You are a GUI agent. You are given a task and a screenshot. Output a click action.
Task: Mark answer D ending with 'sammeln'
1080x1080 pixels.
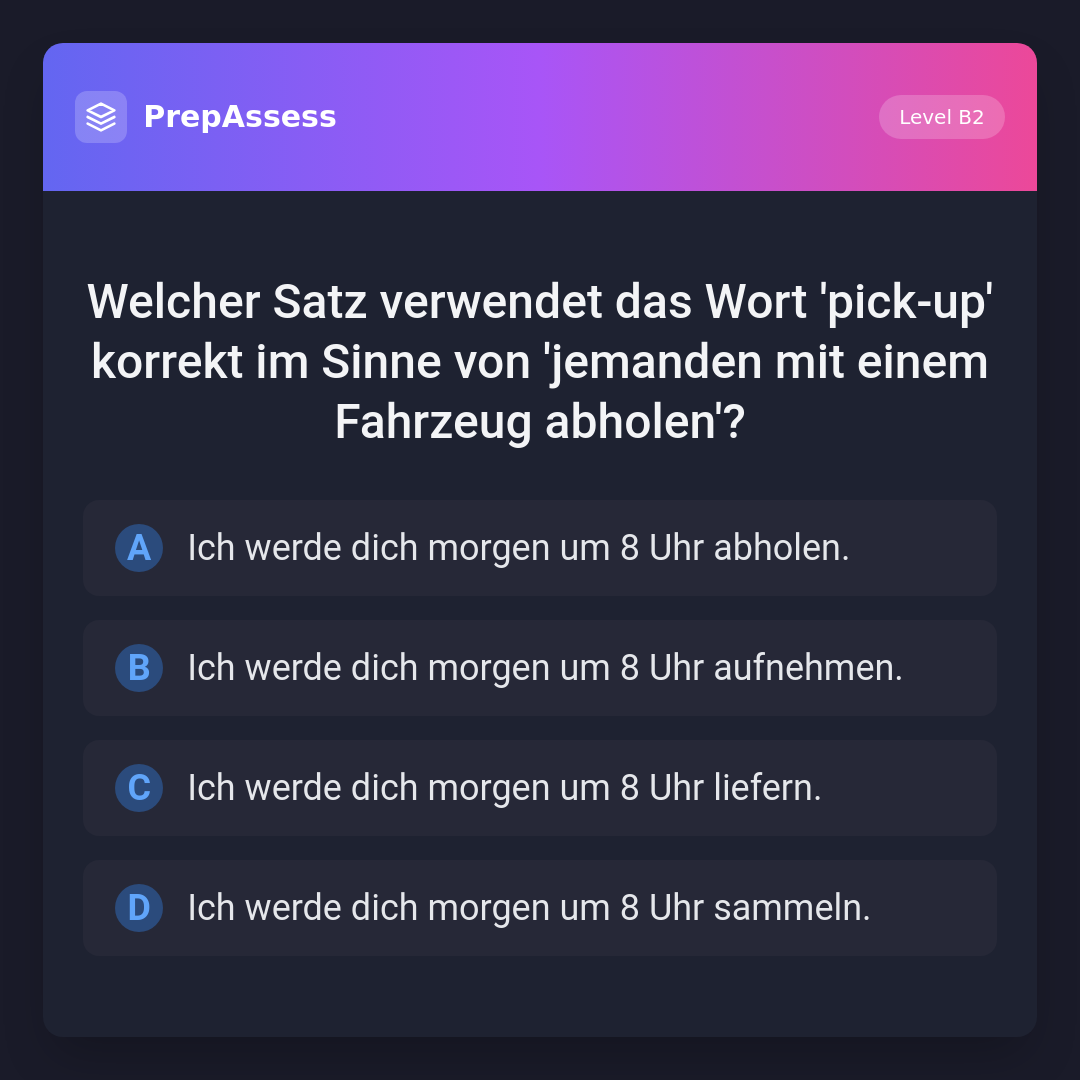pyautogui.click(x=539, y=908)
